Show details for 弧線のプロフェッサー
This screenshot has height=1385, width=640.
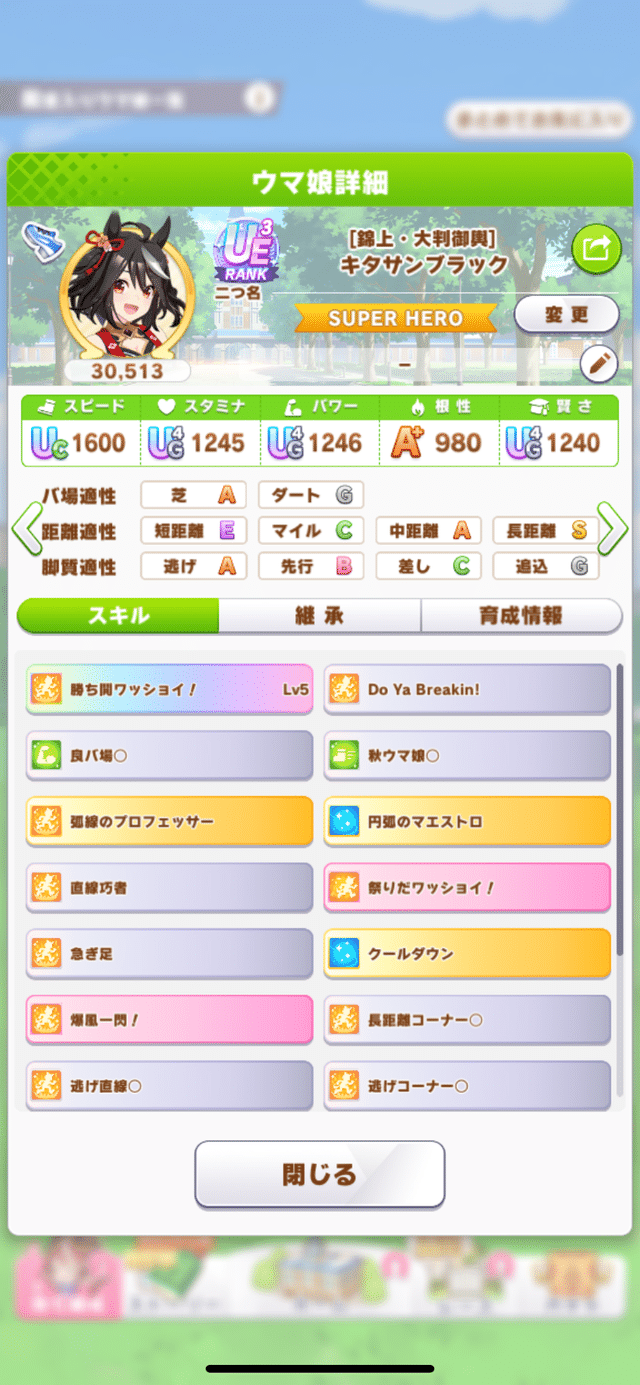coord(169,822)
